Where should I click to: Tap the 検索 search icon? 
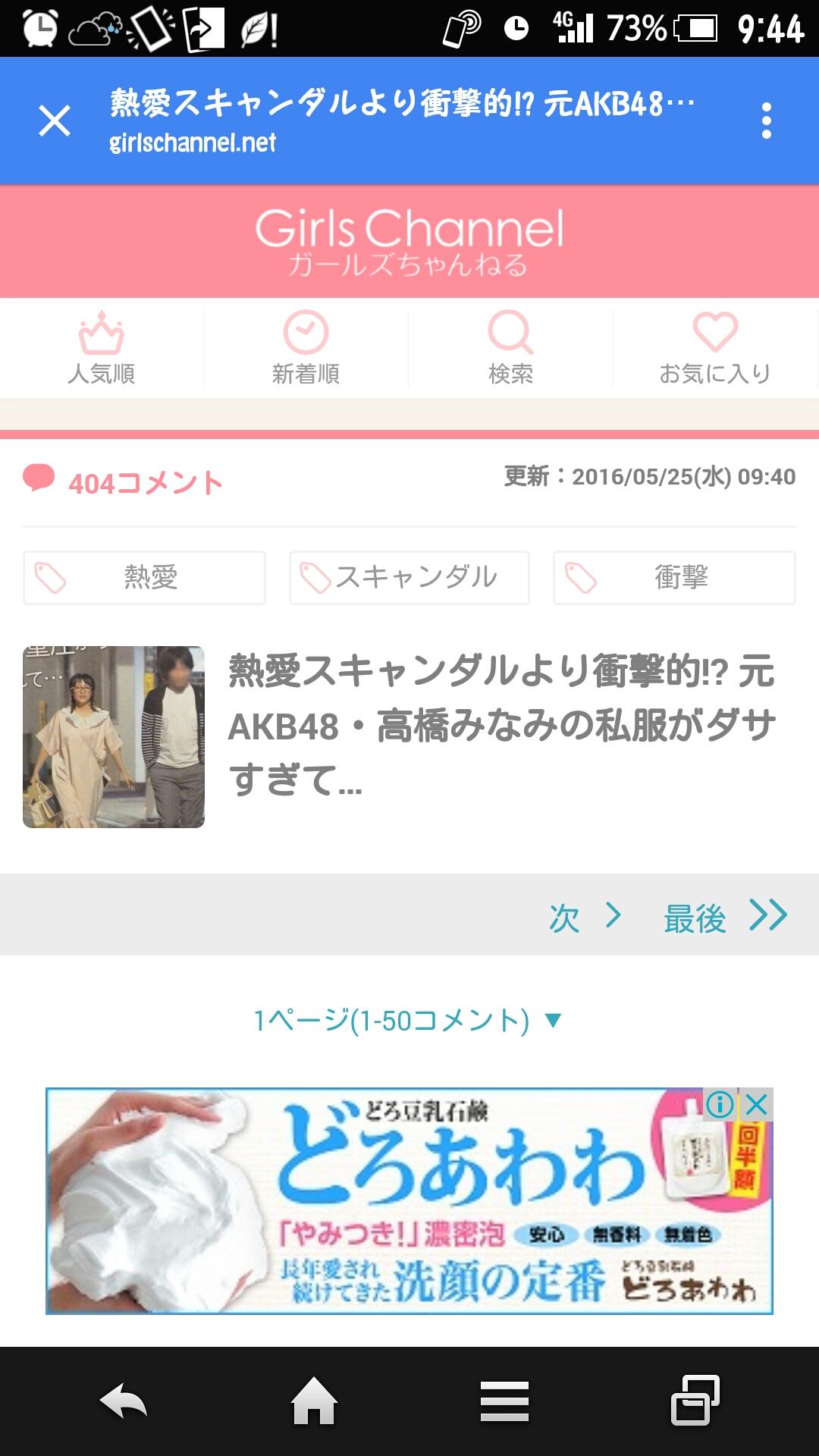(510, 334)
